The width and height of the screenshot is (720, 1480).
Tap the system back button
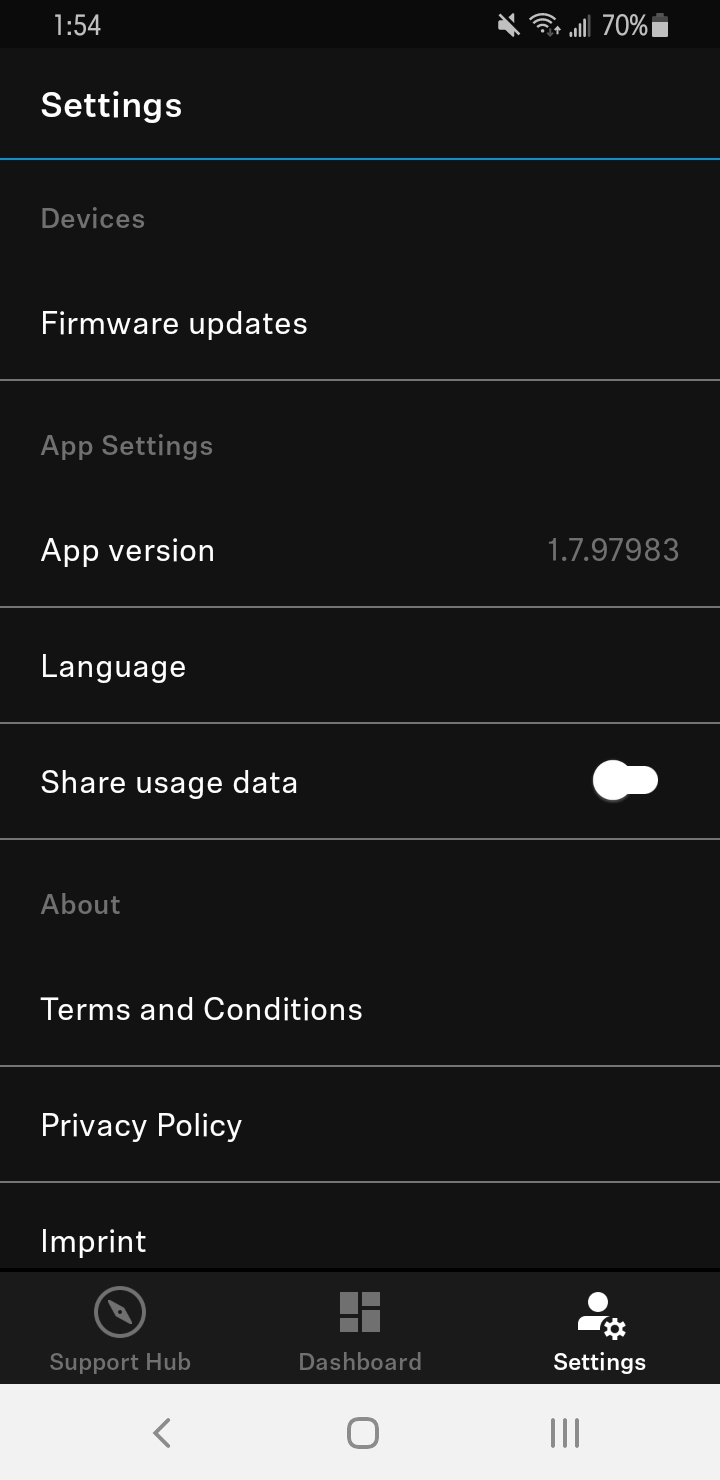click(x=162, y=1433)
